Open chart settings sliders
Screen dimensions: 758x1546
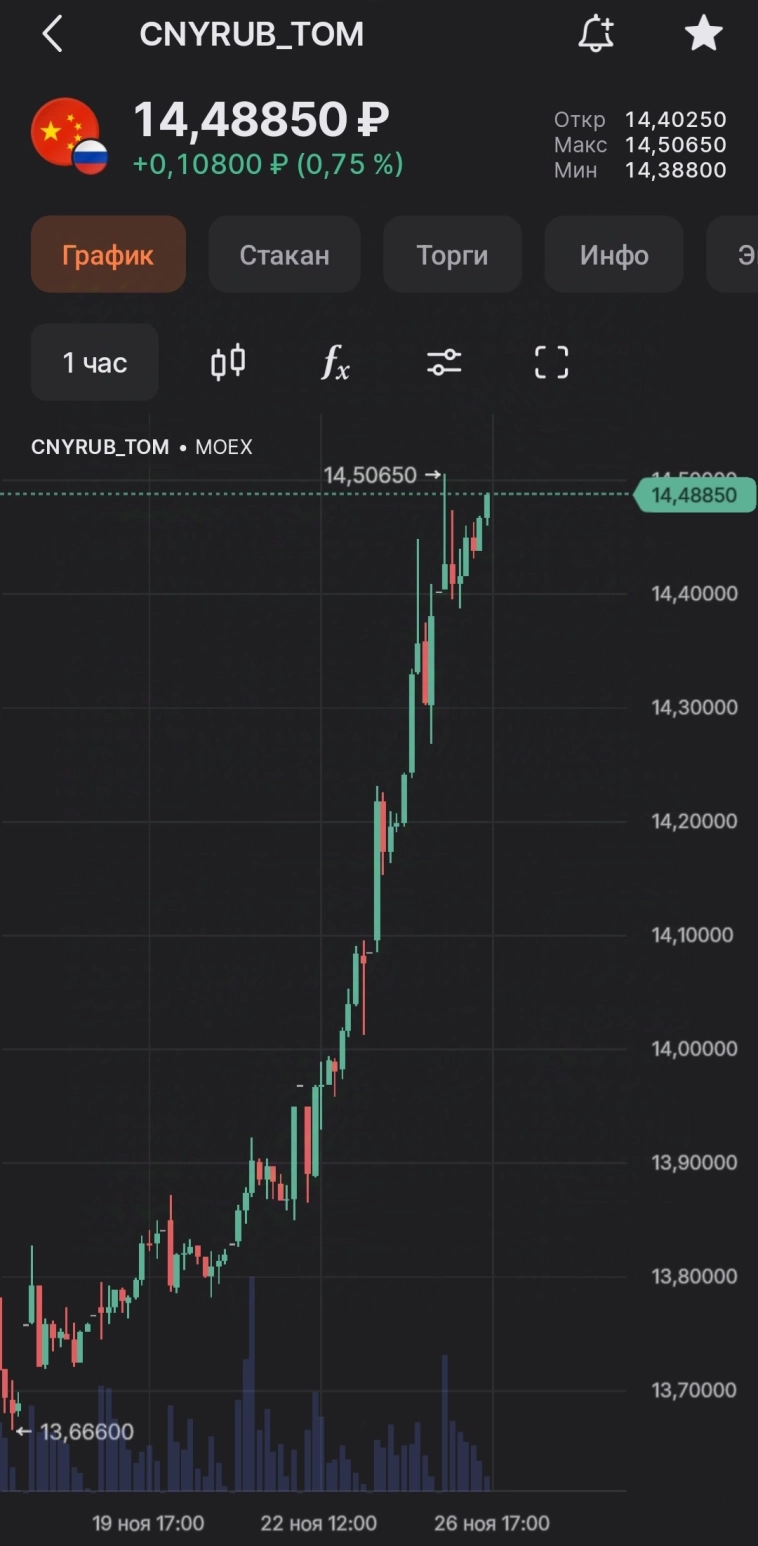click(x=444, y=362)
